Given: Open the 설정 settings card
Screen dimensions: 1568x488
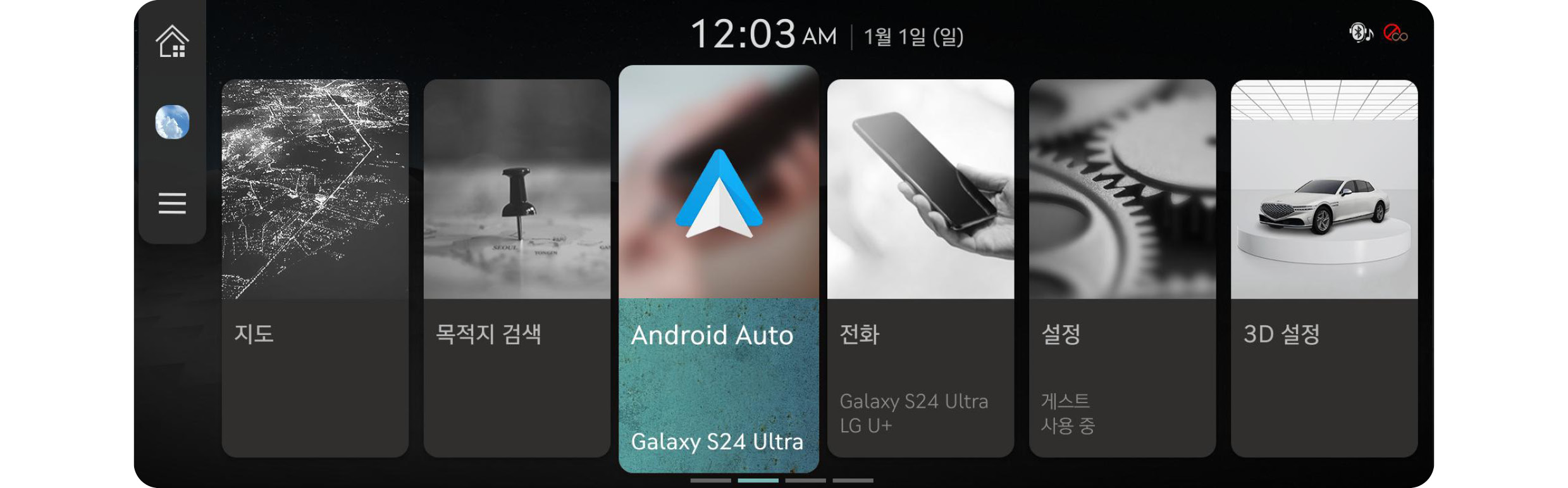Looking at the screenshot, I should [x=1122, y=268].
